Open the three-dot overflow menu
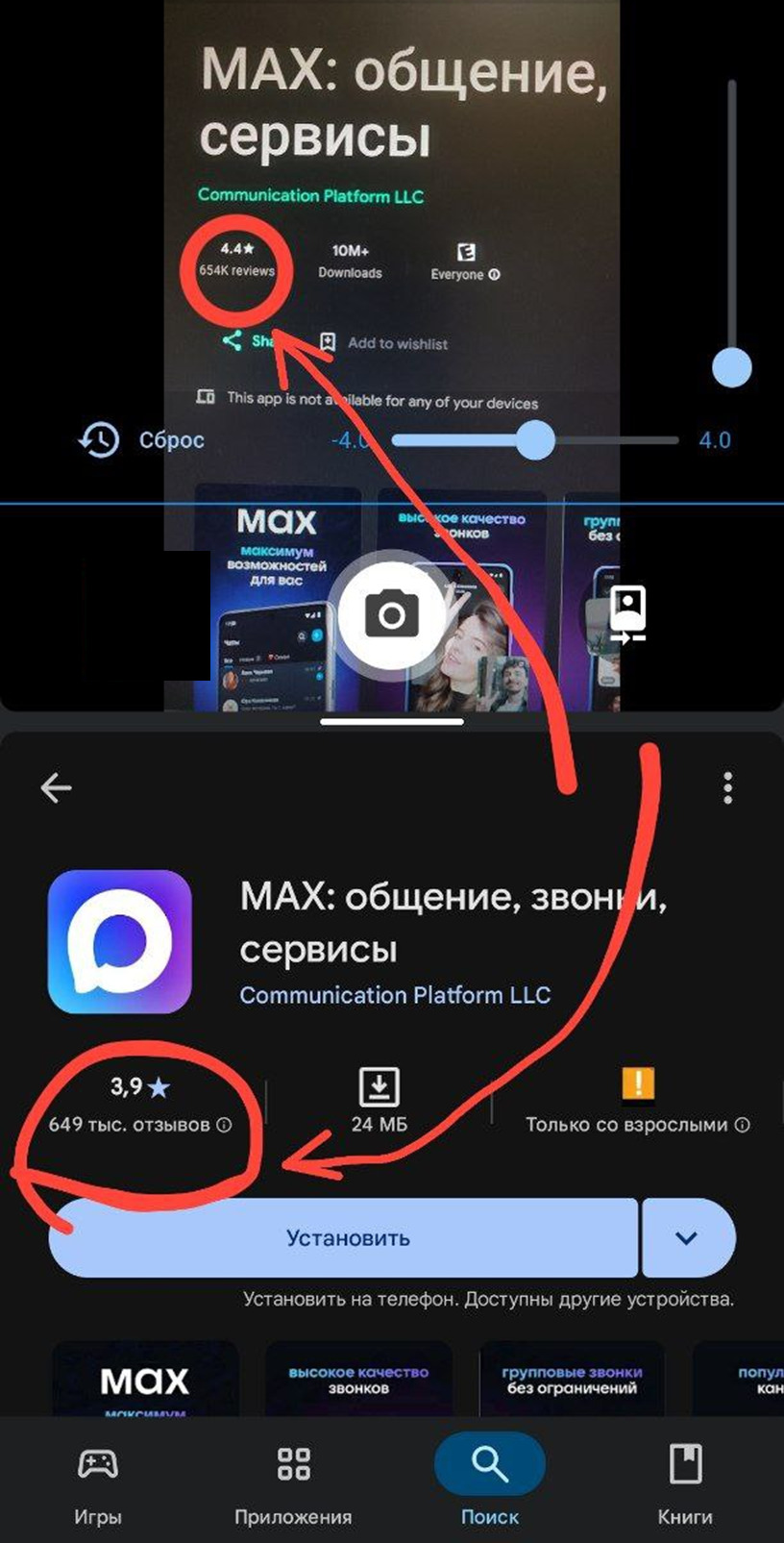784x1543 pixels. click(x=727, y=788)
